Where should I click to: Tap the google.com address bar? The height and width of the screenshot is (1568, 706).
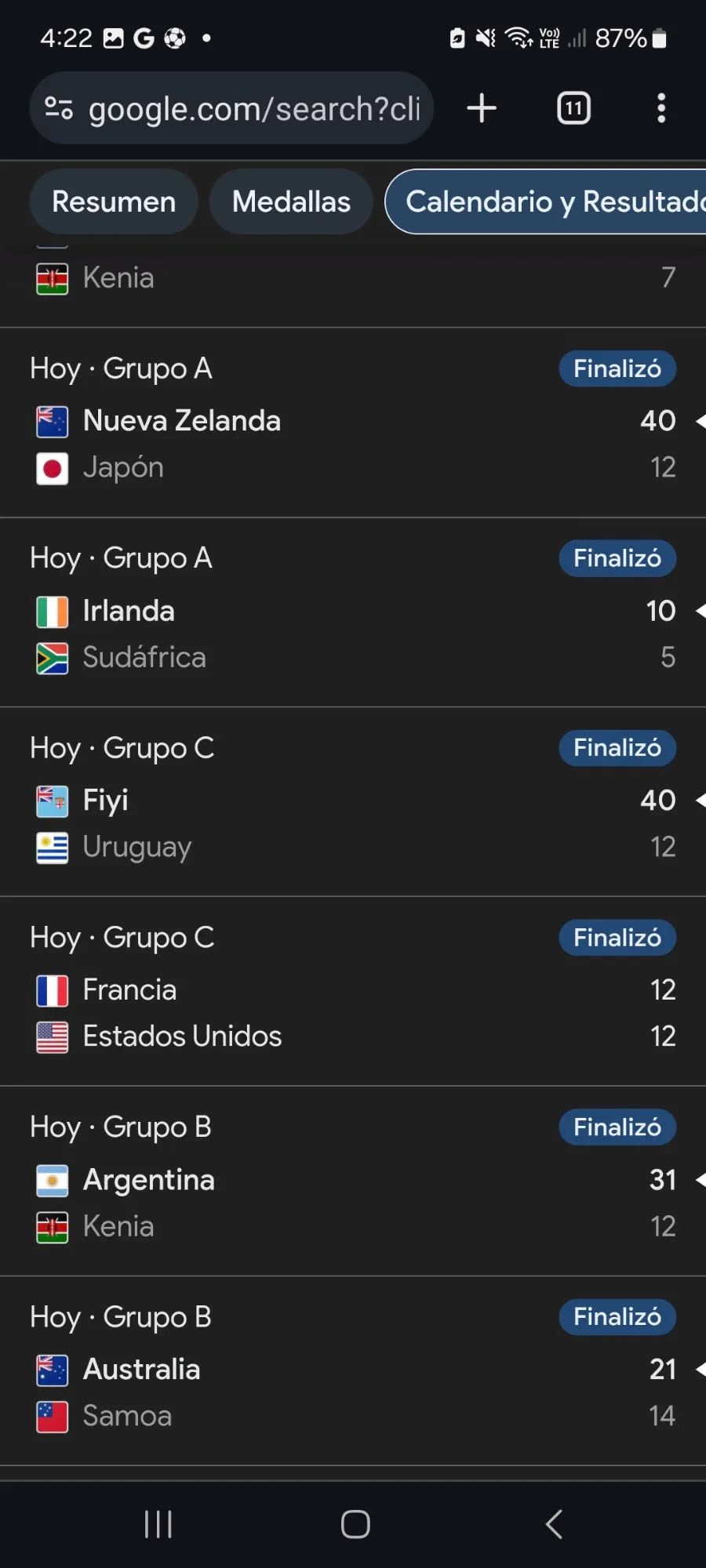tap(231, 108)
